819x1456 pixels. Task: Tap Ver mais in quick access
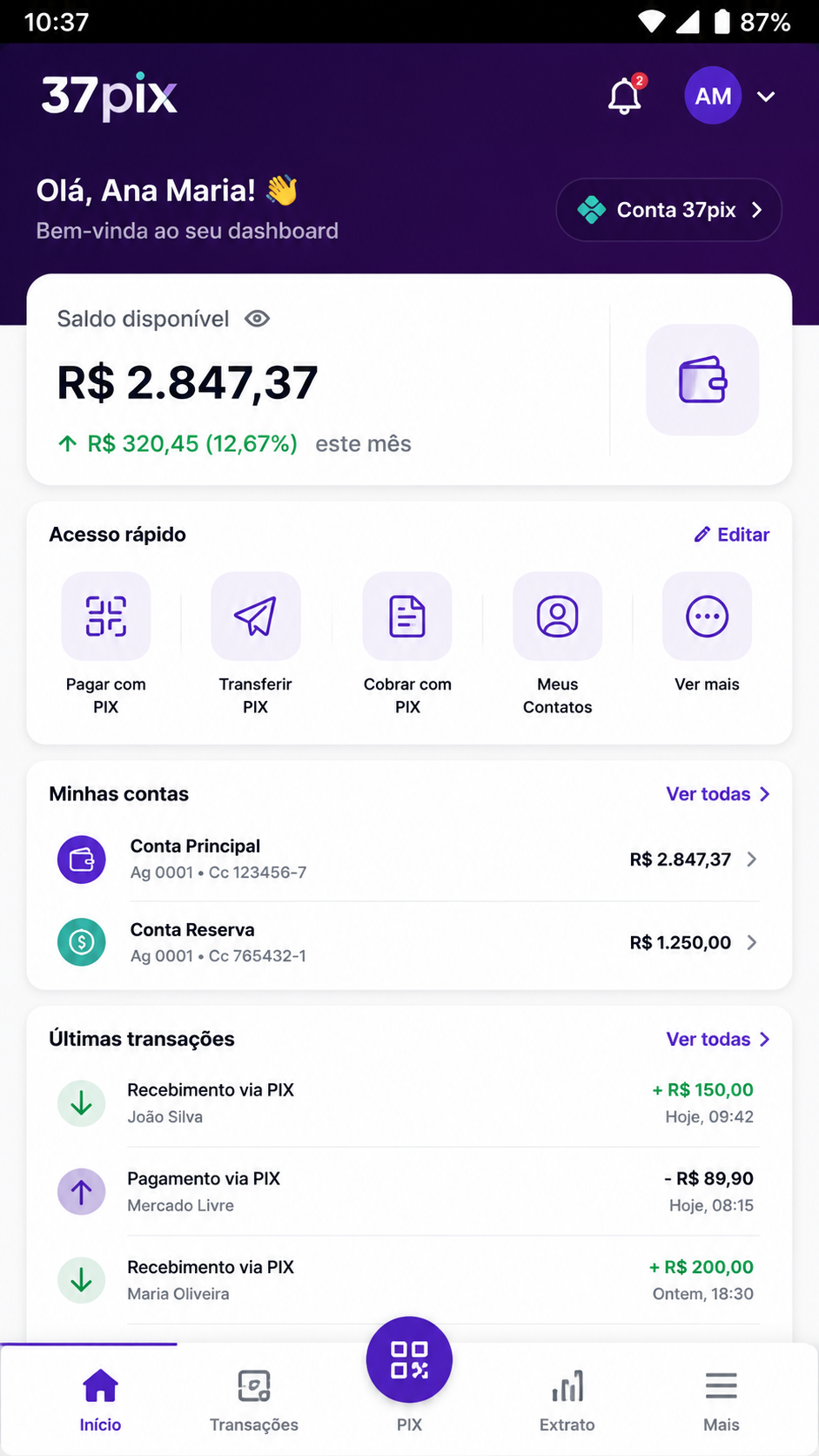(x=707, y=633)
